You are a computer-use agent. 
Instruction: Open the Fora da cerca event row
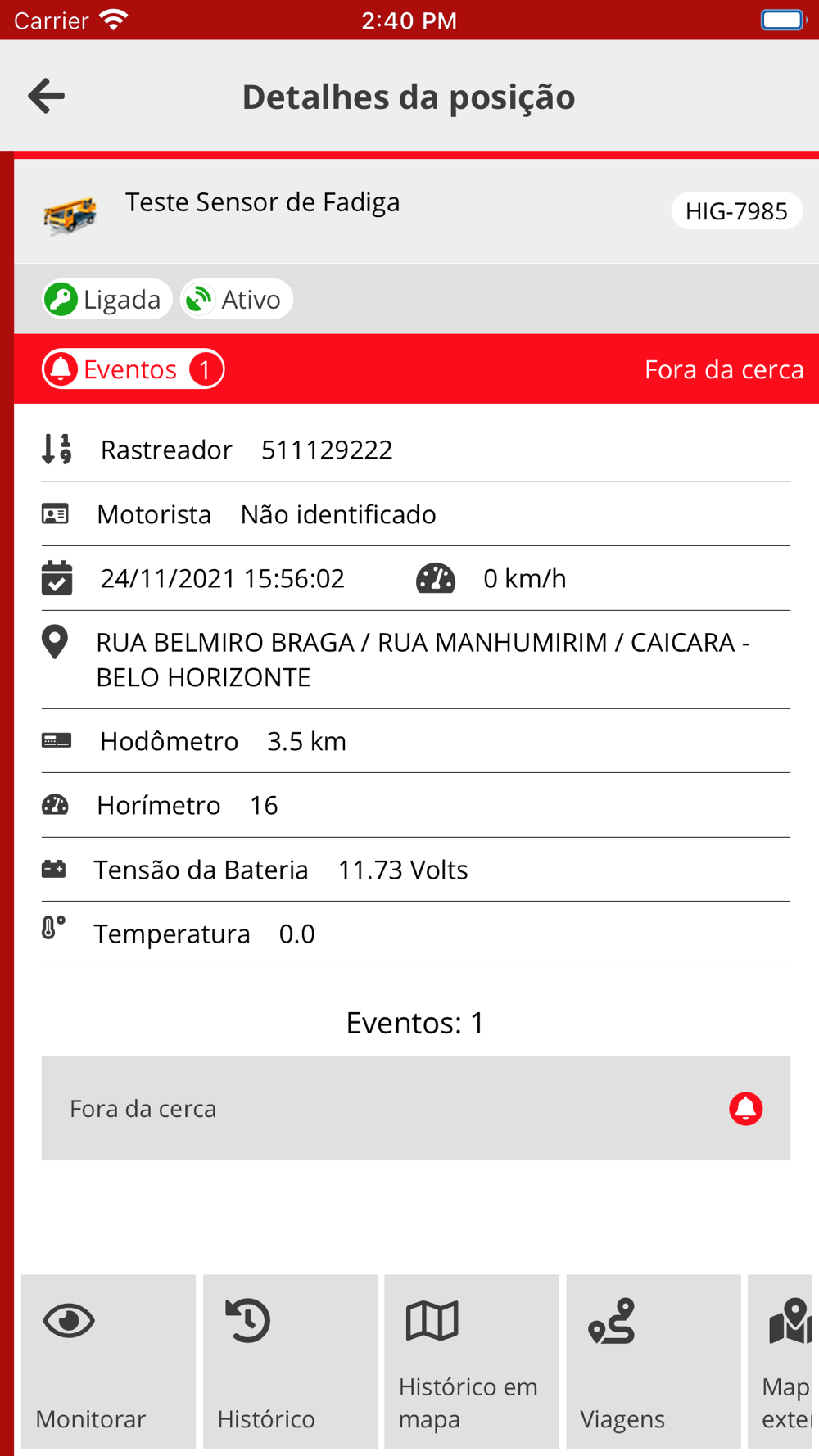[416, 1108]
